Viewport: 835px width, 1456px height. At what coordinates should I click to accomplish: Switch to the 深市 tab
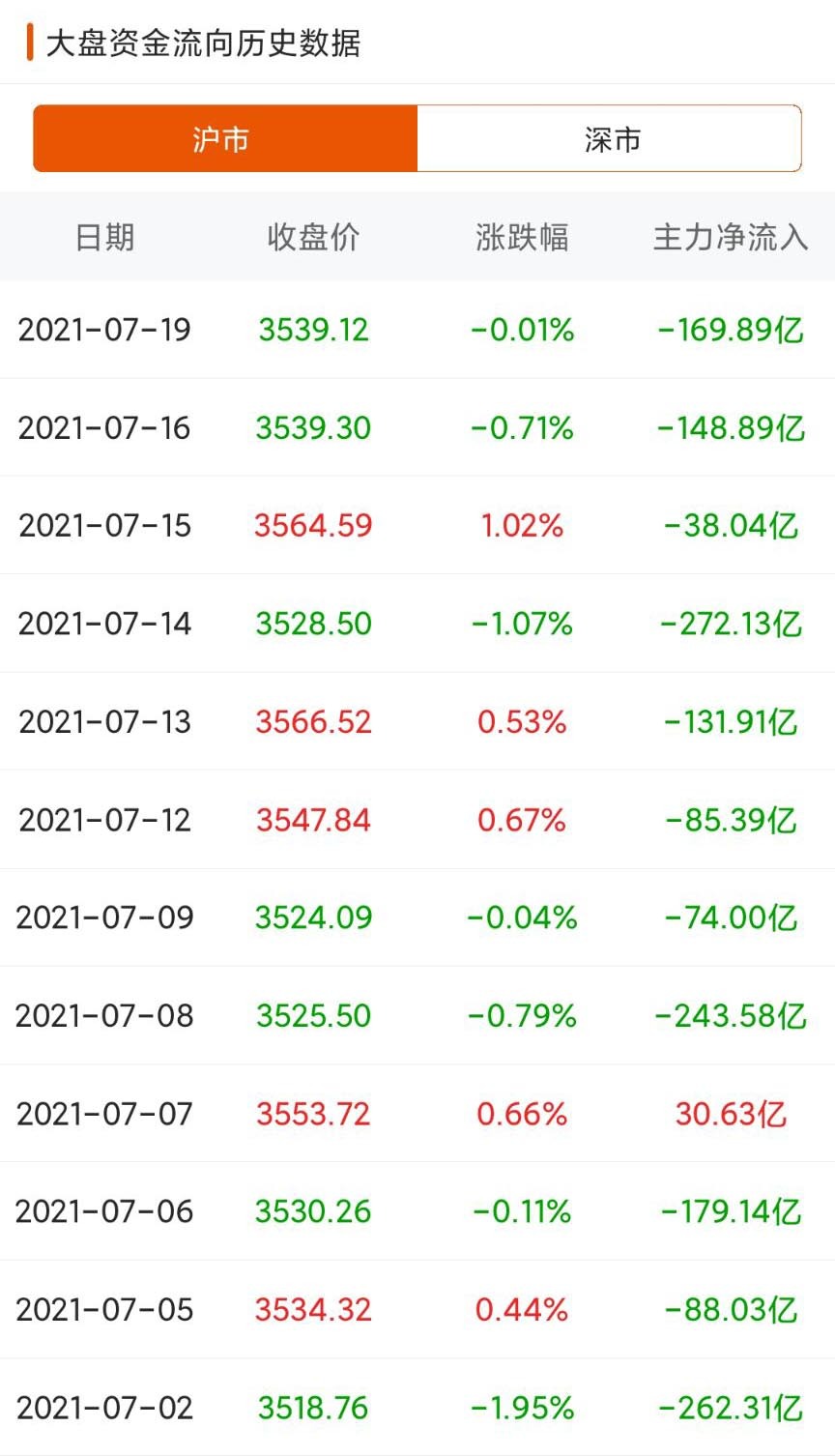tap(611, 139)
